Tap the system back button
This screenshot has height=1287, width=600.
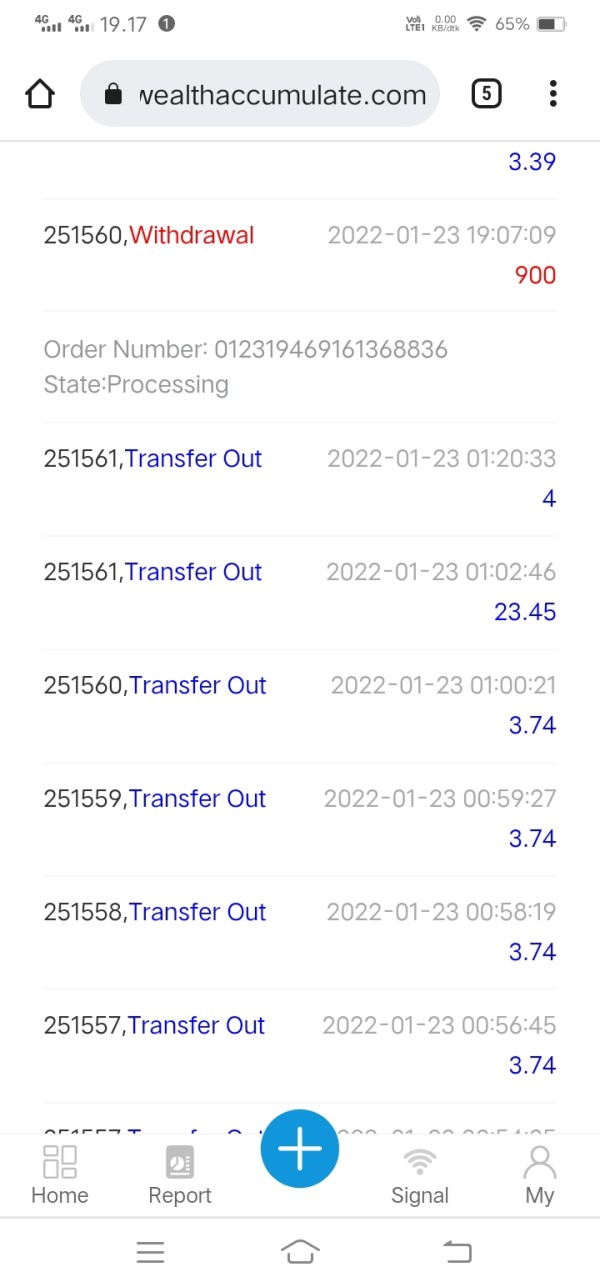click(457, 1251)
